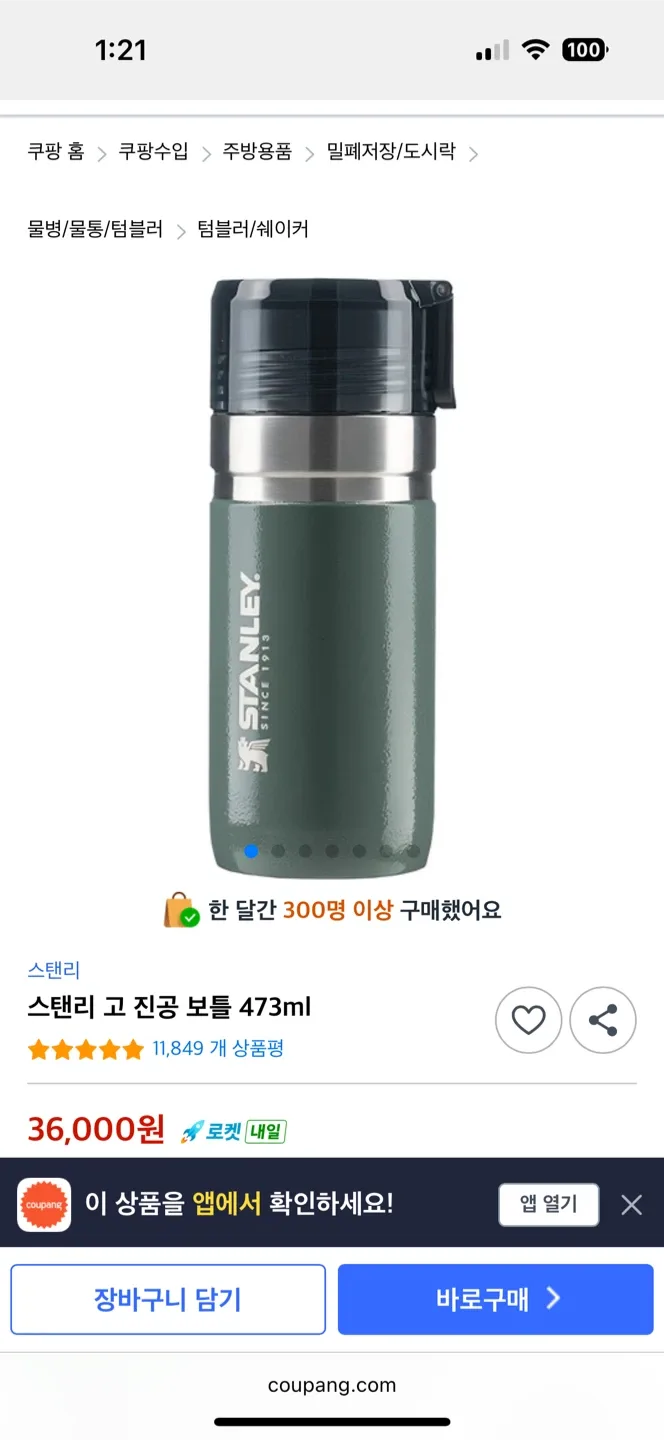Open the 주방용품 breadcrumb category
664x1440 pixels.
click(x=257, y=152)
